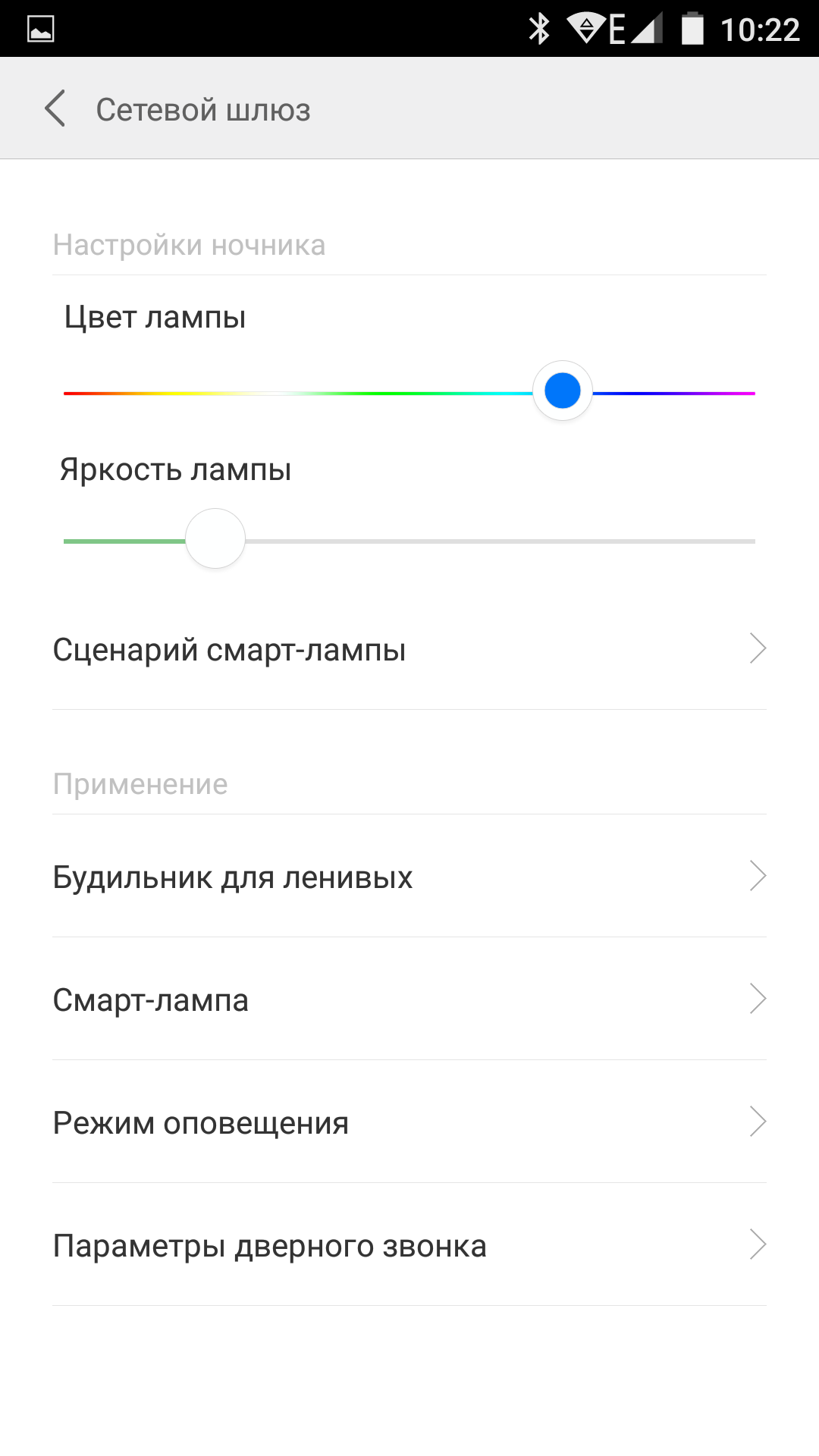
Task: Open Режим оповещения
Action: coord(409,1123)
